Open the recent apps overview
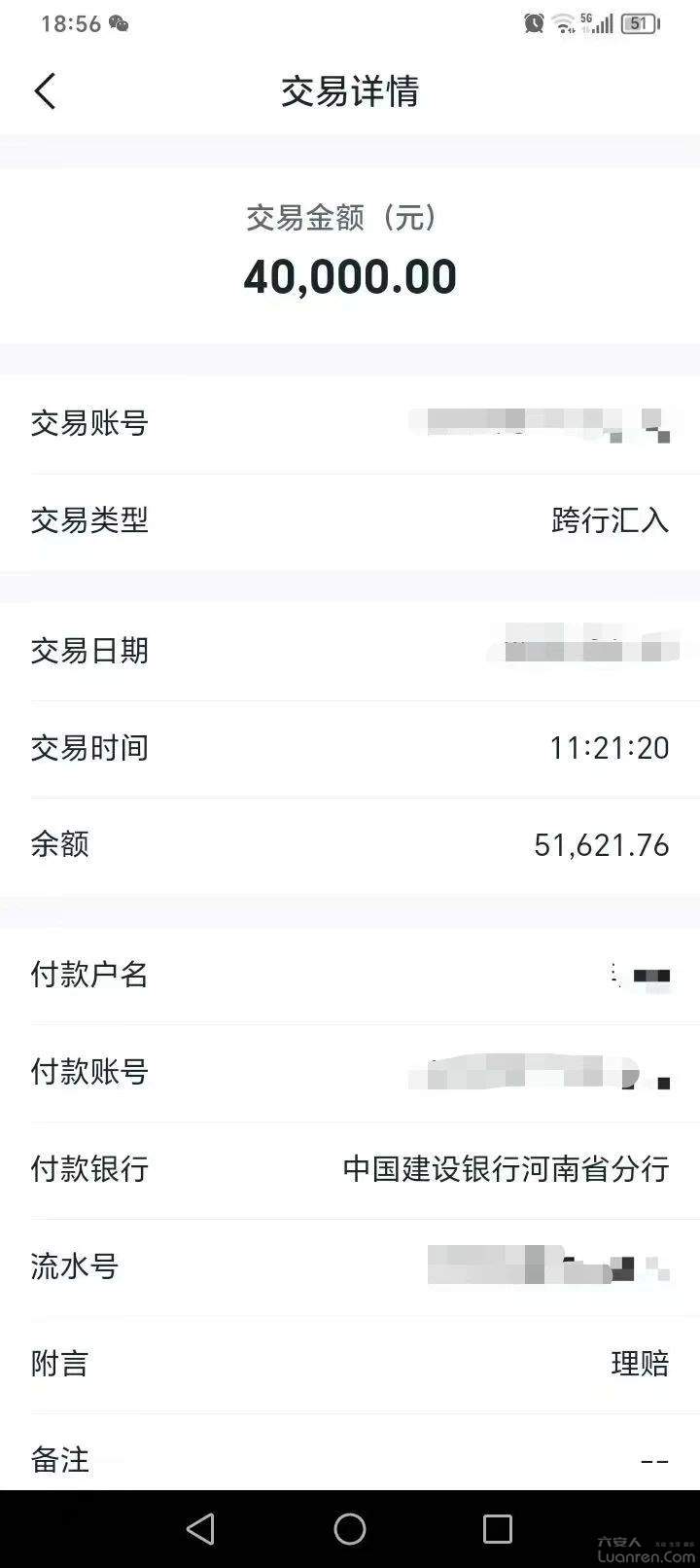The height and width of the screenshot is (1568, 700). (x=497, y=1529)
